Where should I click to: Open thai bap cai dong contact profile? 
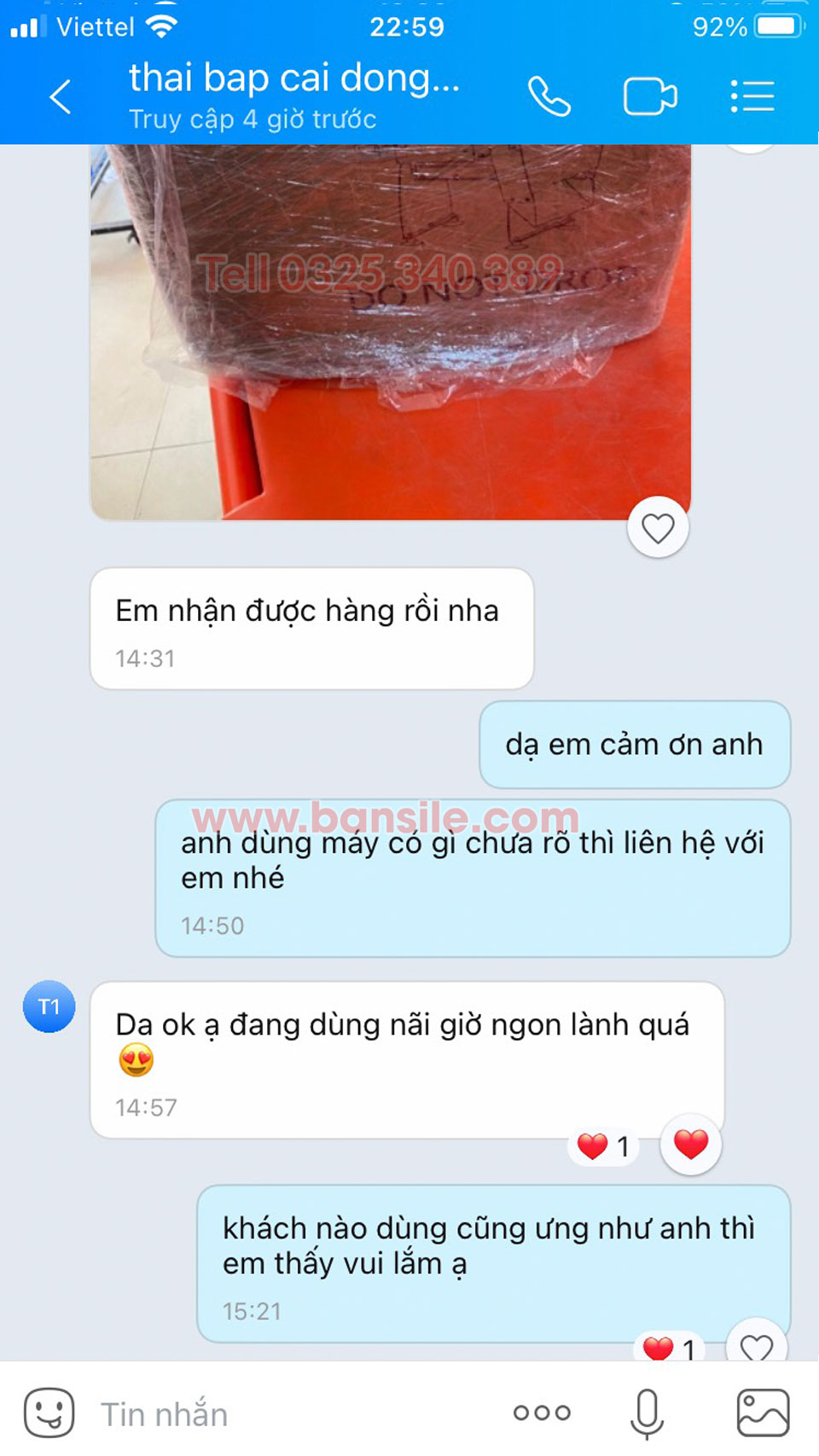coord(294,96)
